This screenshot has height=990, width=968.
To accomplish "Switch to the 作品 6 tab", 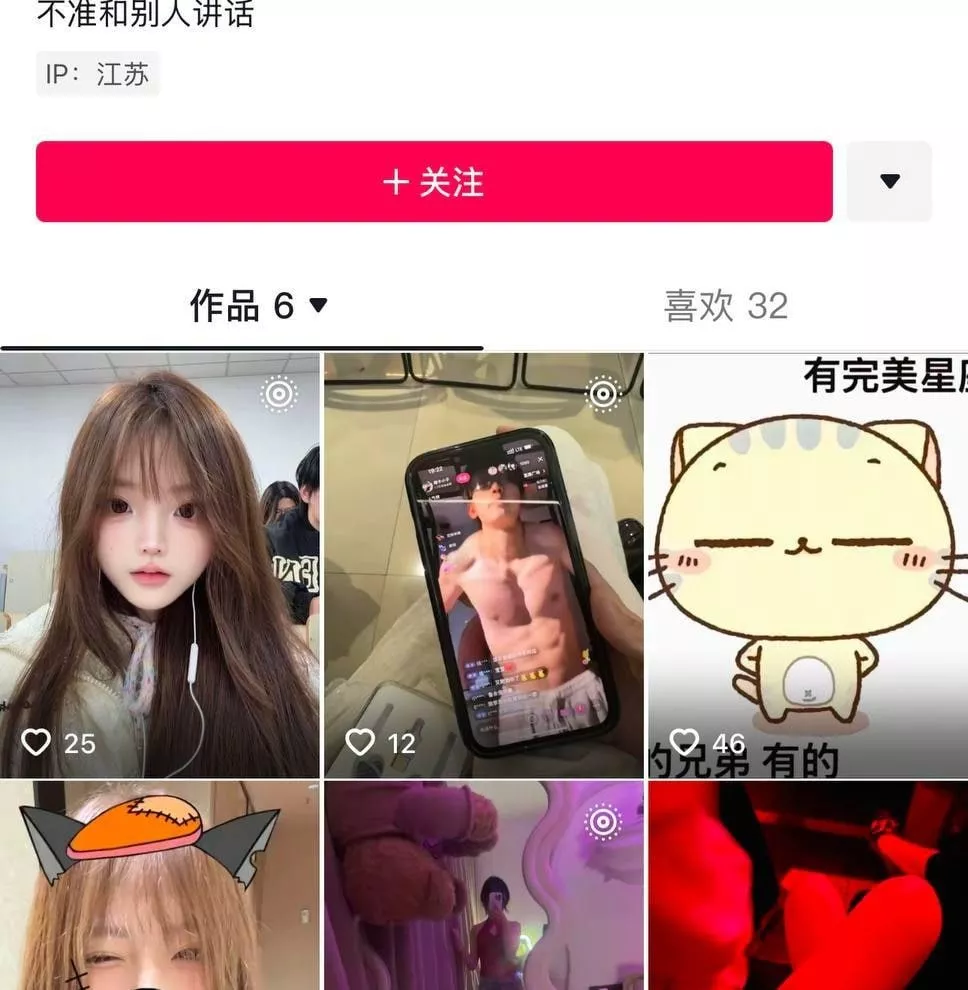I will click(x=258, y=306).
